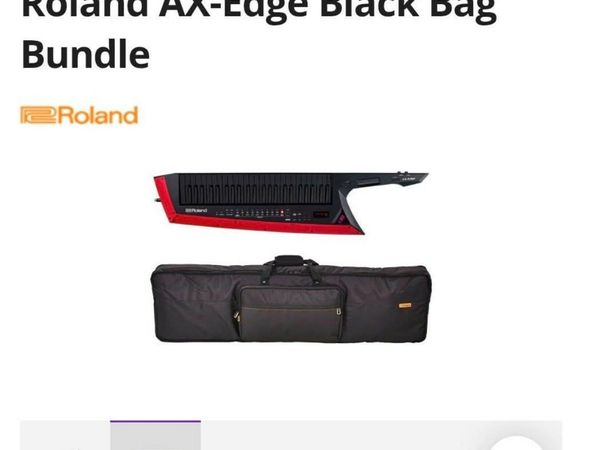Open the Roland brand logo link

tap(79, 115)
